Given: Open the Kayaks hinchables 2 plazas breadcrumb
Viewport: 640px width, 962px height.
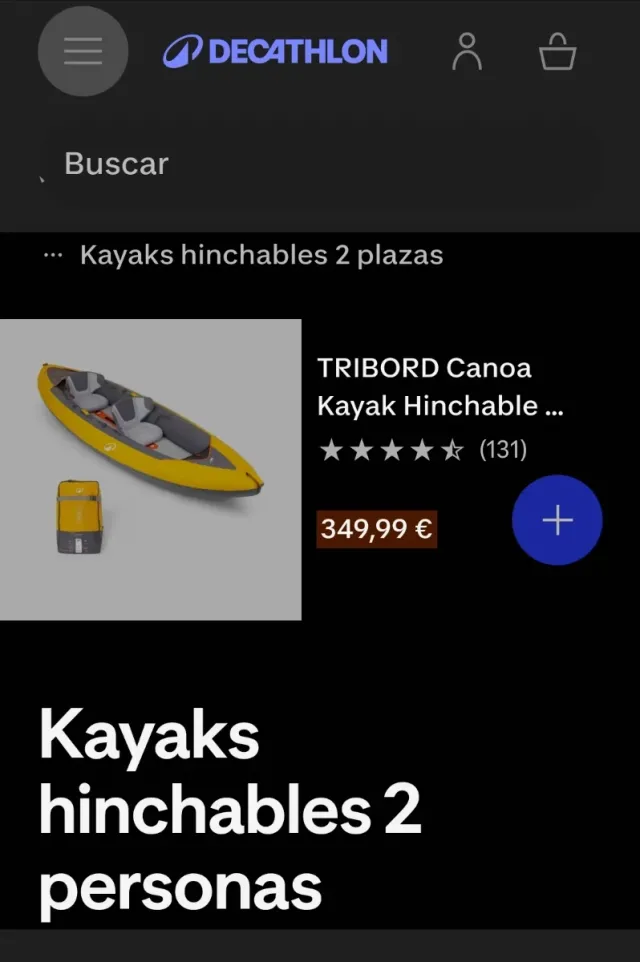Looking at the screenshot, I should pyautogui.click(x=261, y=255).
